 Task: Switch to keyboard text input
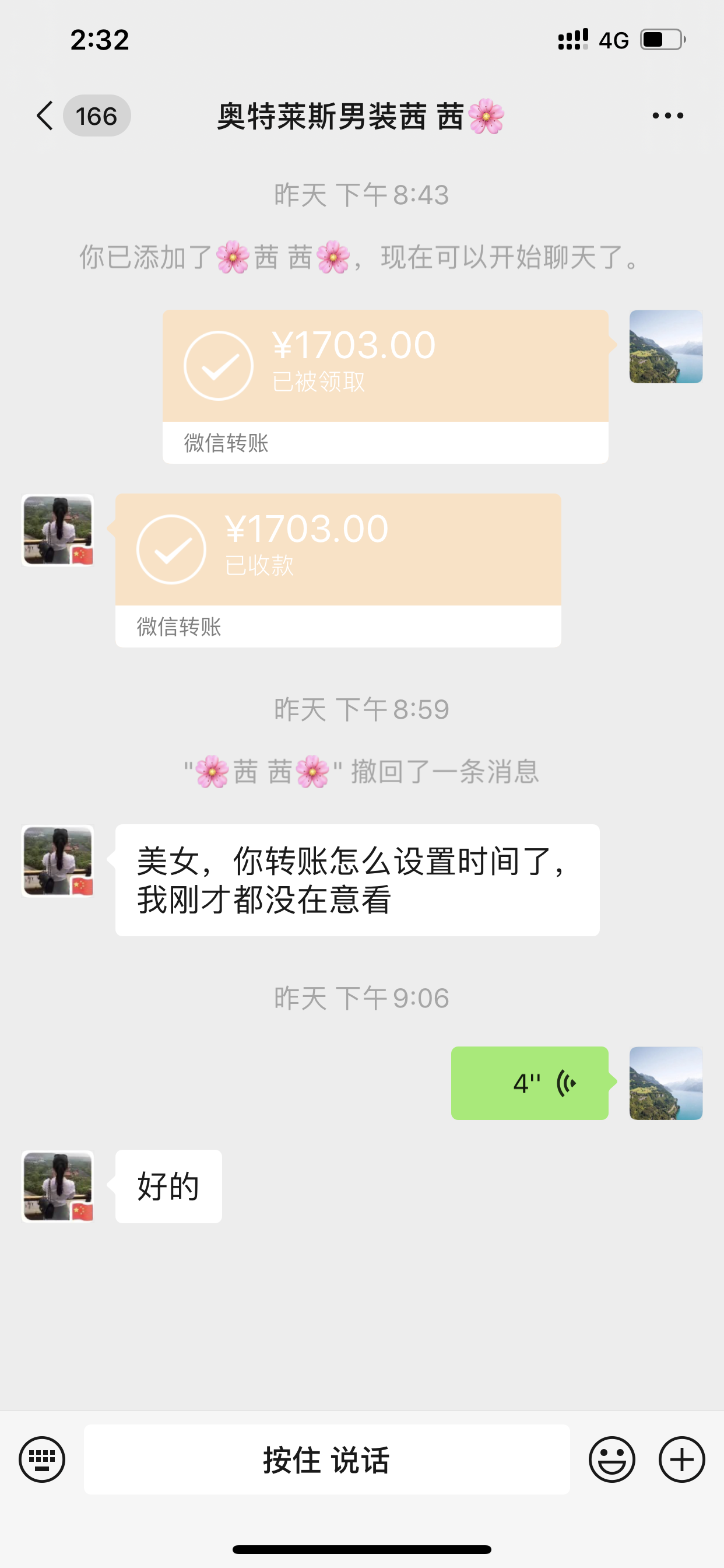tap(42, 1459)
